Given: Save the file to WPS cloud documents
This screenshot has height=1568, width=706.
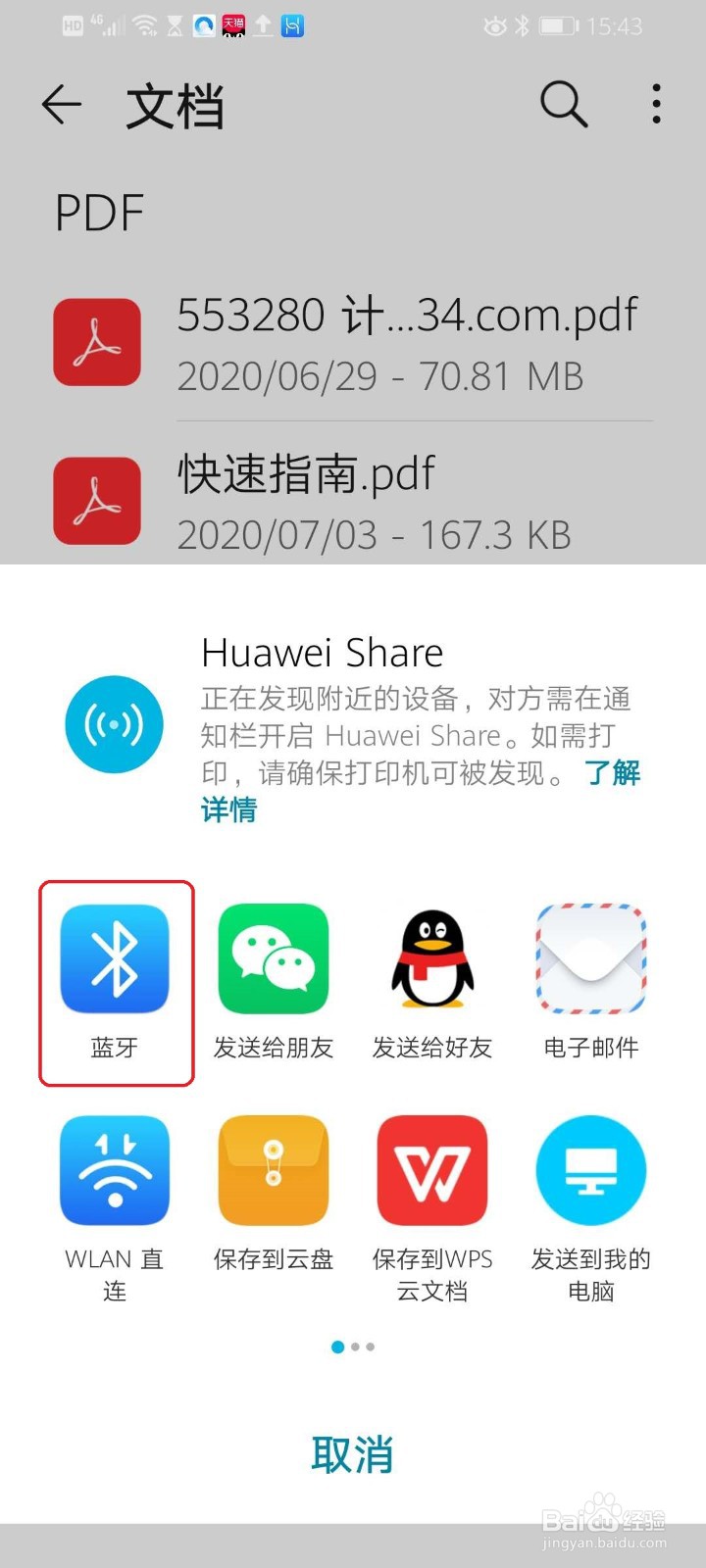Looking at the screenshot, I should coord(431,1171).
